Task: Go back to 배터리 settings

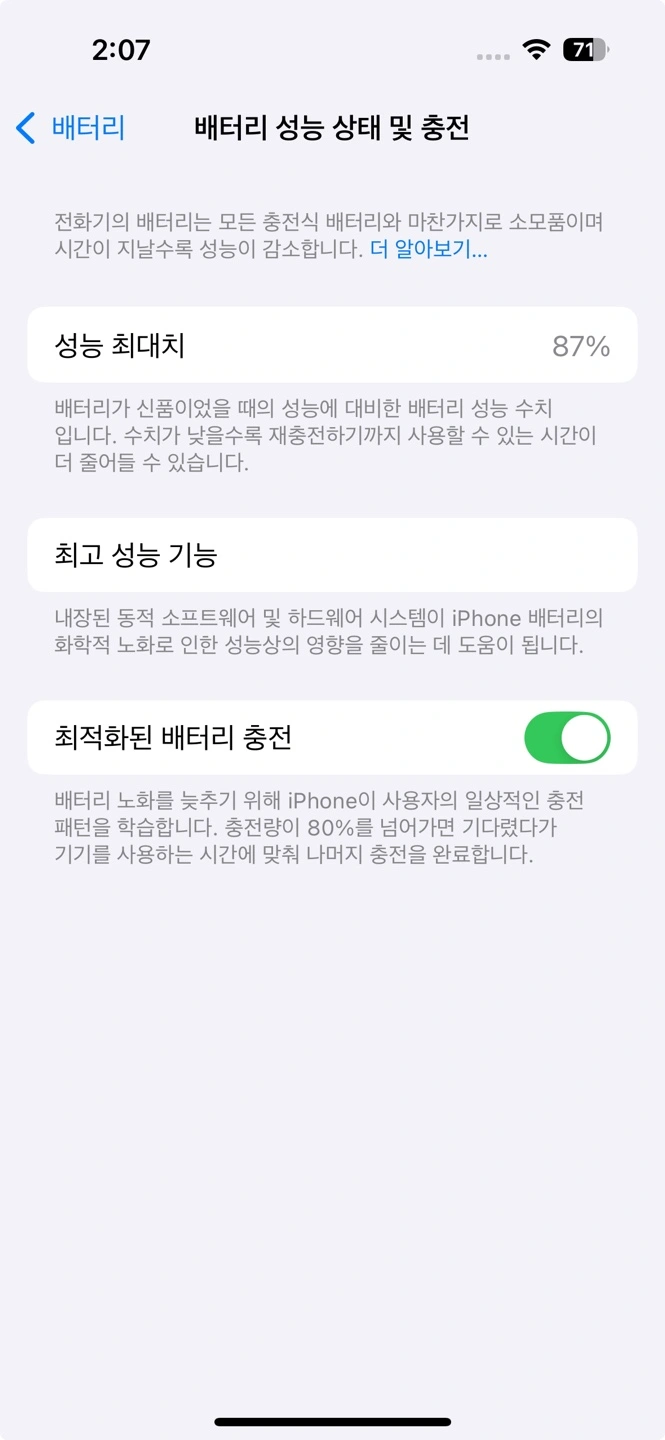Action: click(70, 128)
